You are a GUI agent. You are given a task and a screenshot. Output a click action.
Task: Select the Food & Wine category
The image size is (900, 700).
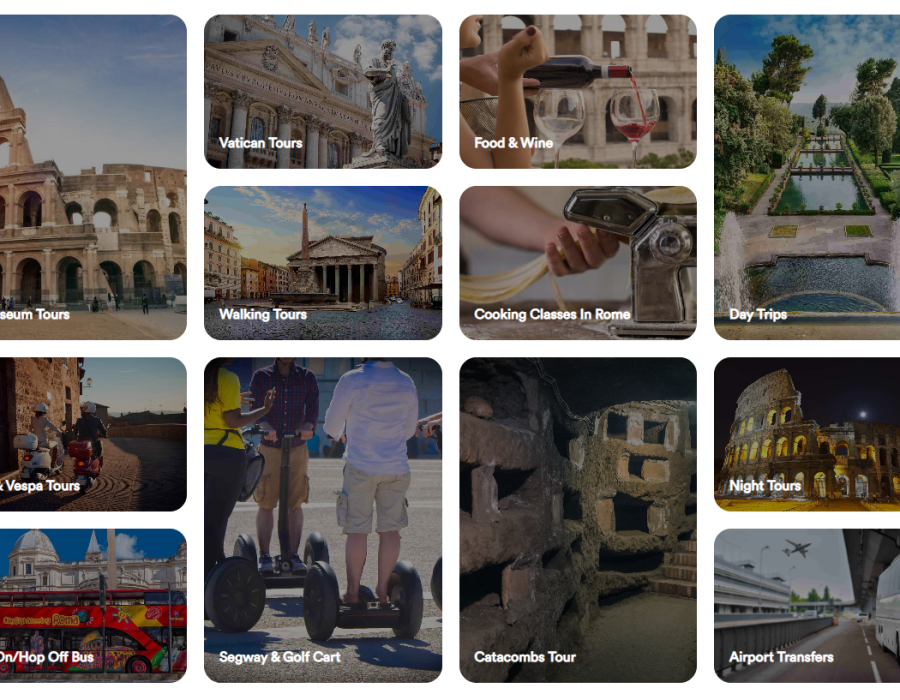578,92
